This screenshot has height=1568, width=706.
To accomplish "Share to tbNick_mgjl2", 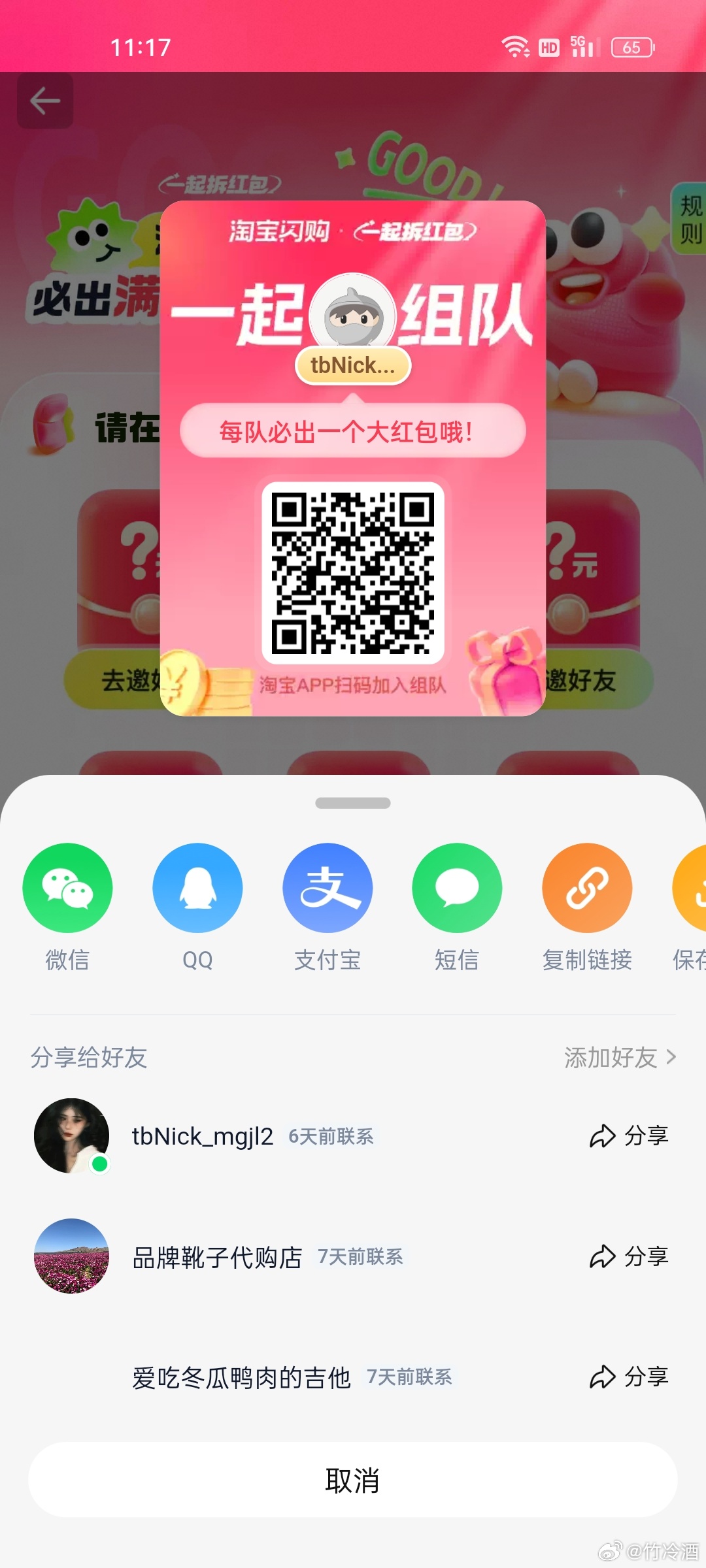I will pos(629,1136).
